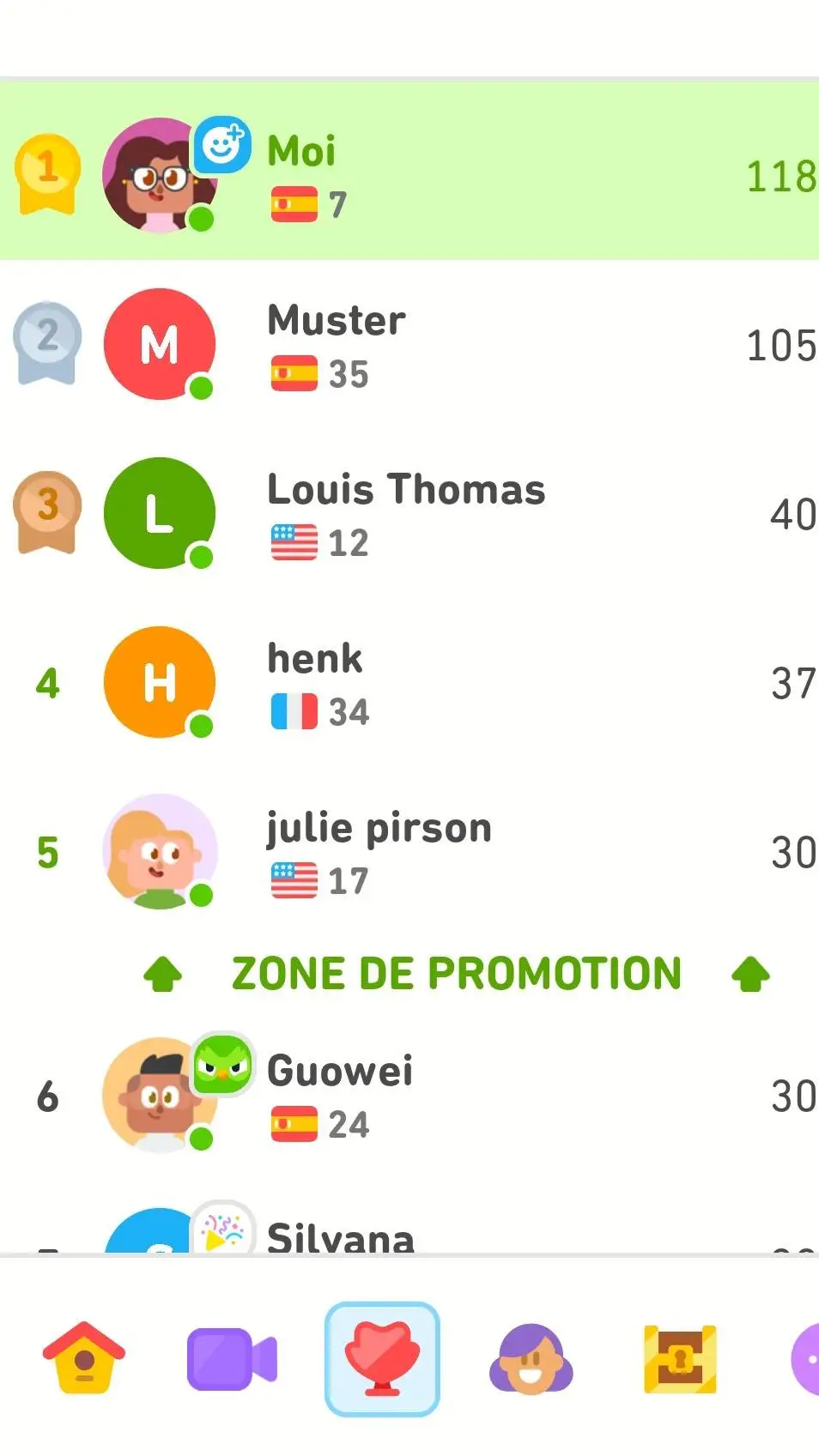Click the Spanish flag next to Muster

pyautogui.click(x=293, y=373)
